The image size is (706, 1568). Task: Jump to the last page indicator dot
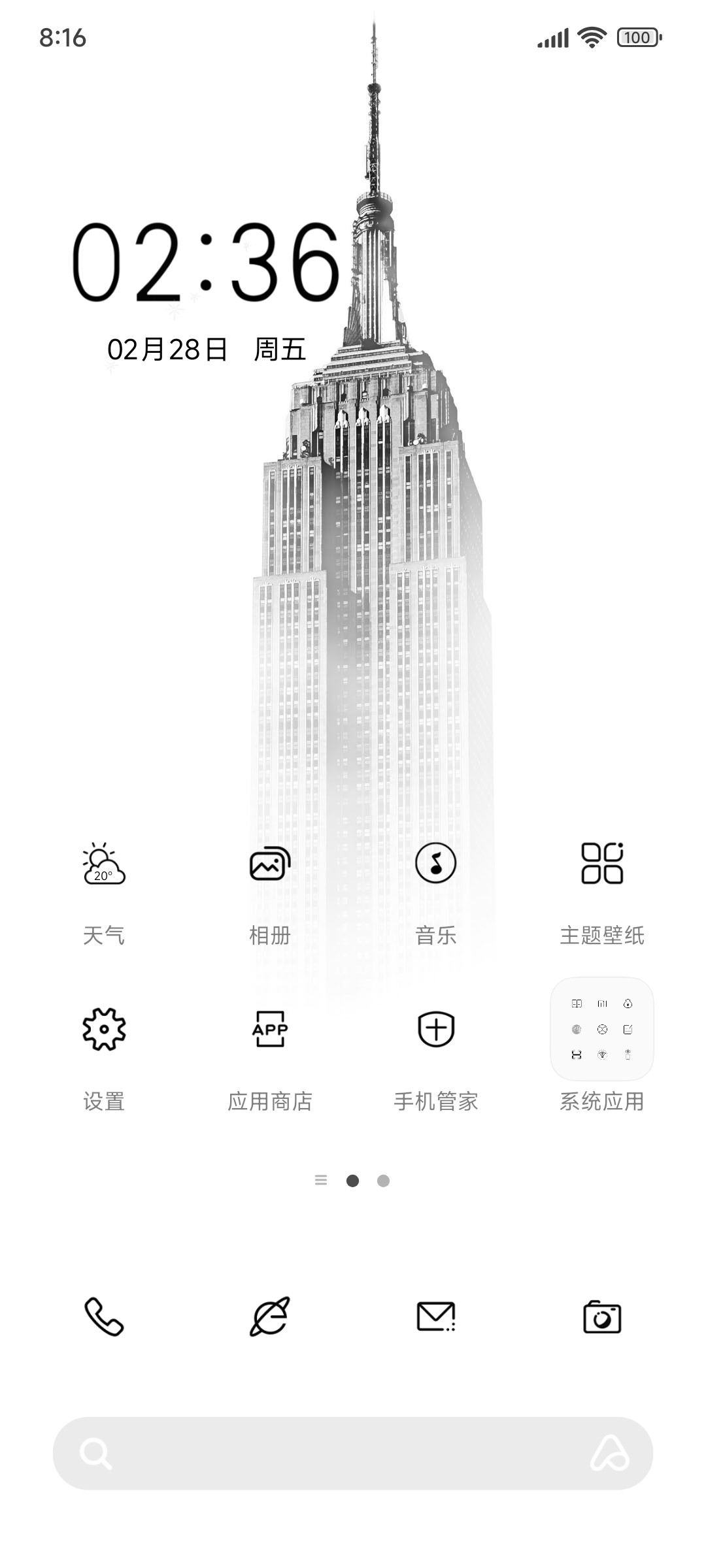click(x=384, y=1181)
